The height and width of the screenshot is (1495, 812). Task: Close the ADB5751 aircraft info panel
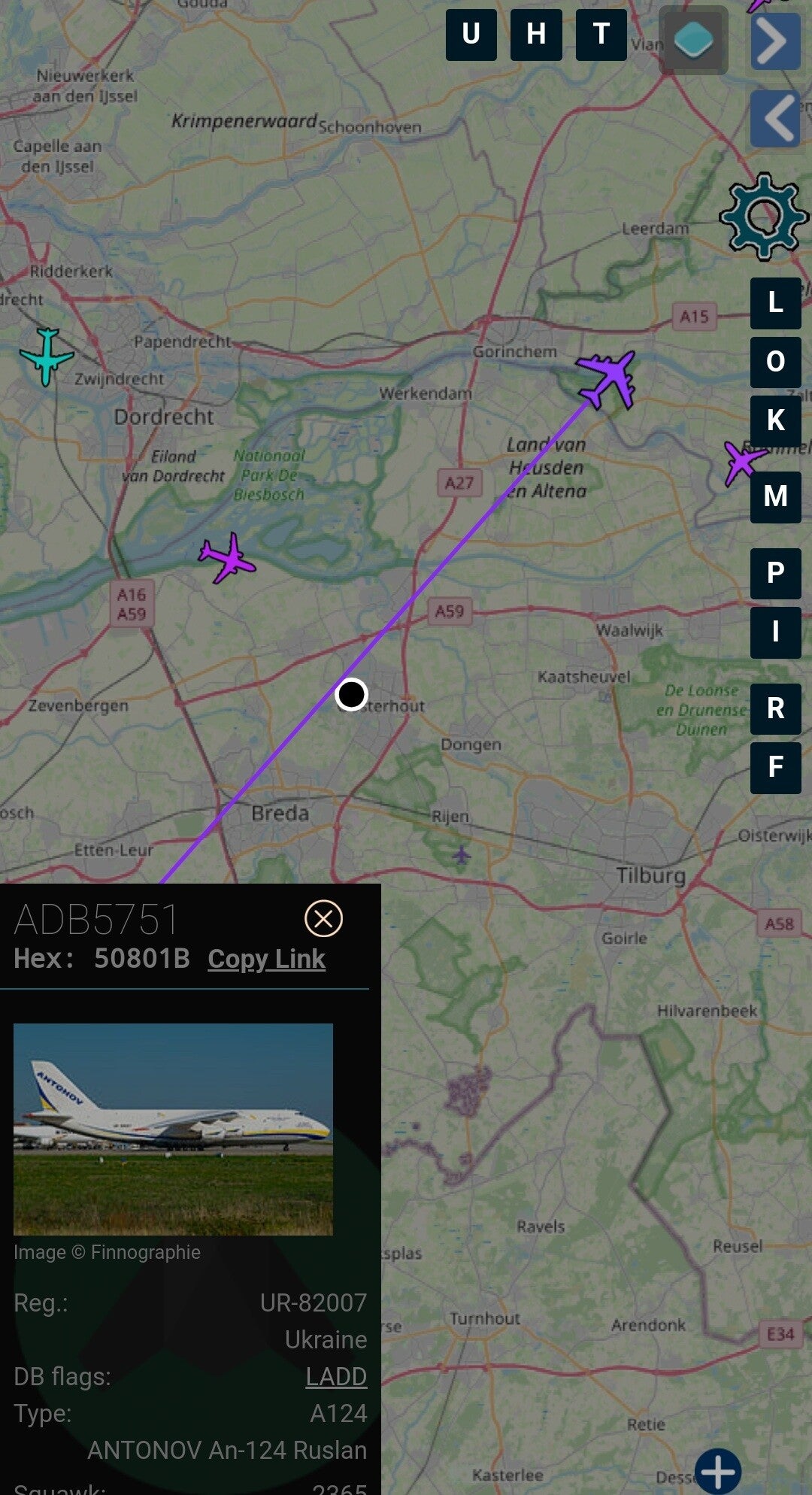coord(323,918)
